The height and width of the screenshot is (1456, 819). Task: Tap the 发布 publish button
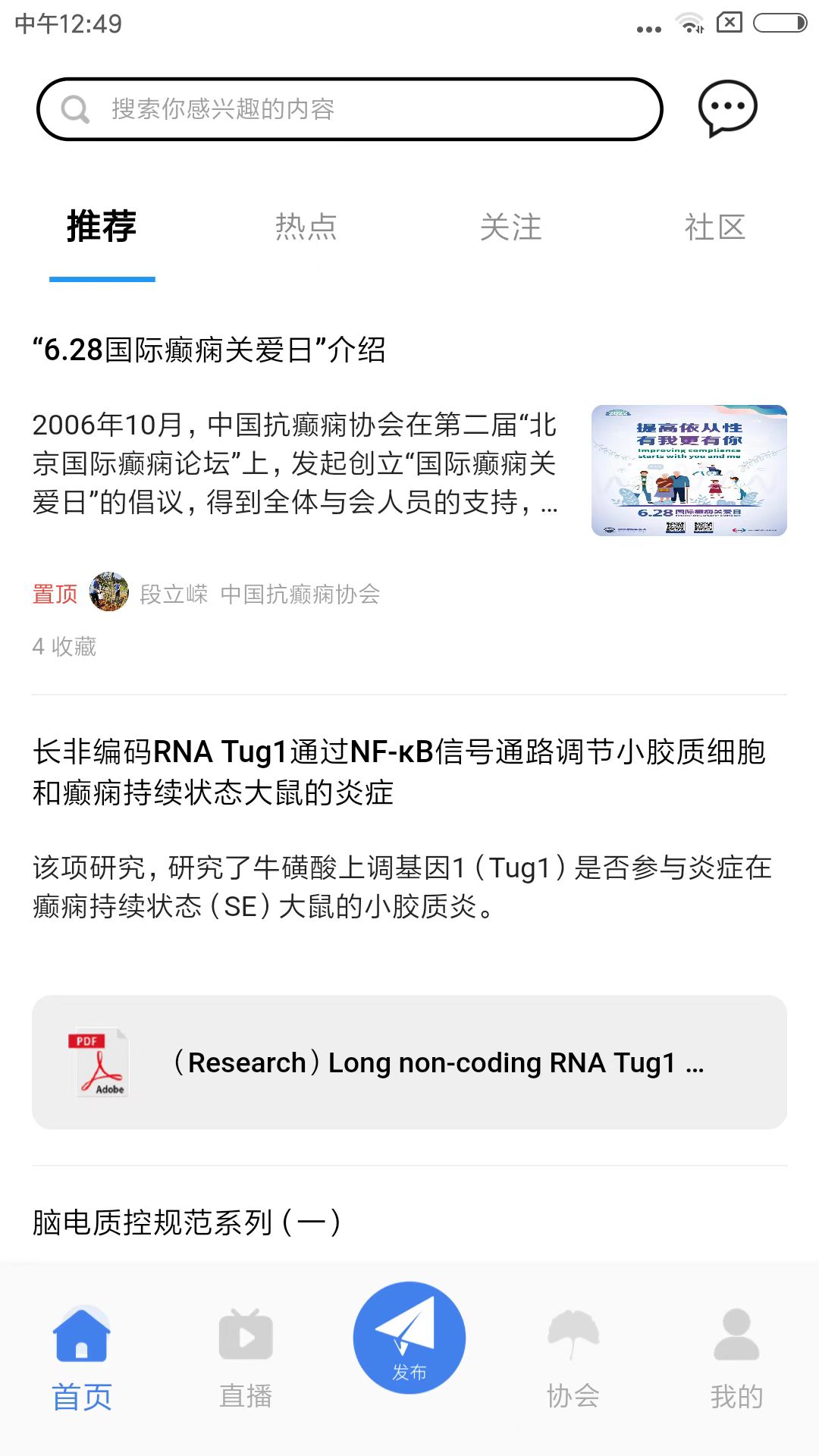[409, 1338]
